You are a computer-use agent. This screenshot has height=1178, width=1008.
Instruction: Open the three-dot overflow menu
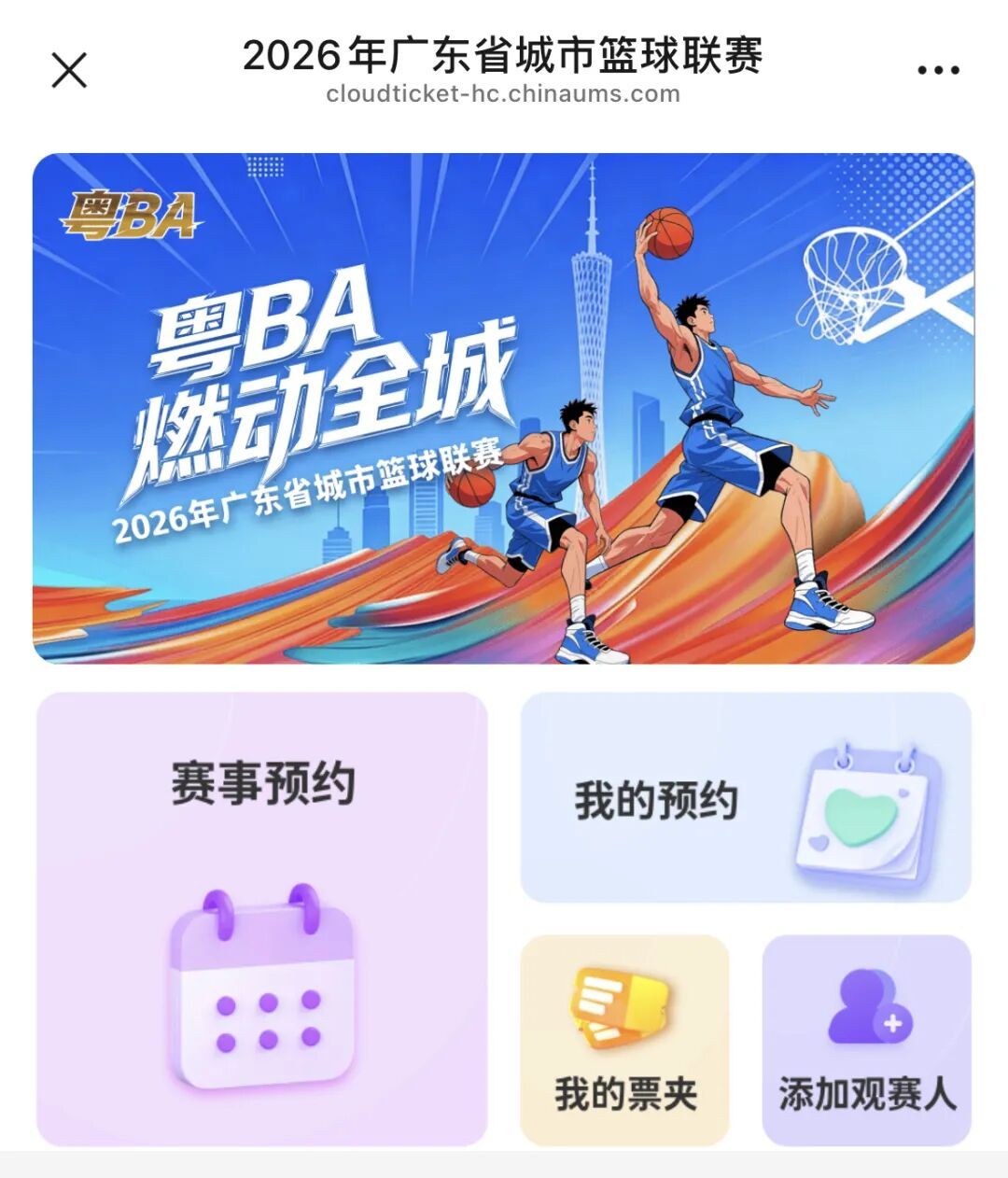(938, 70)
